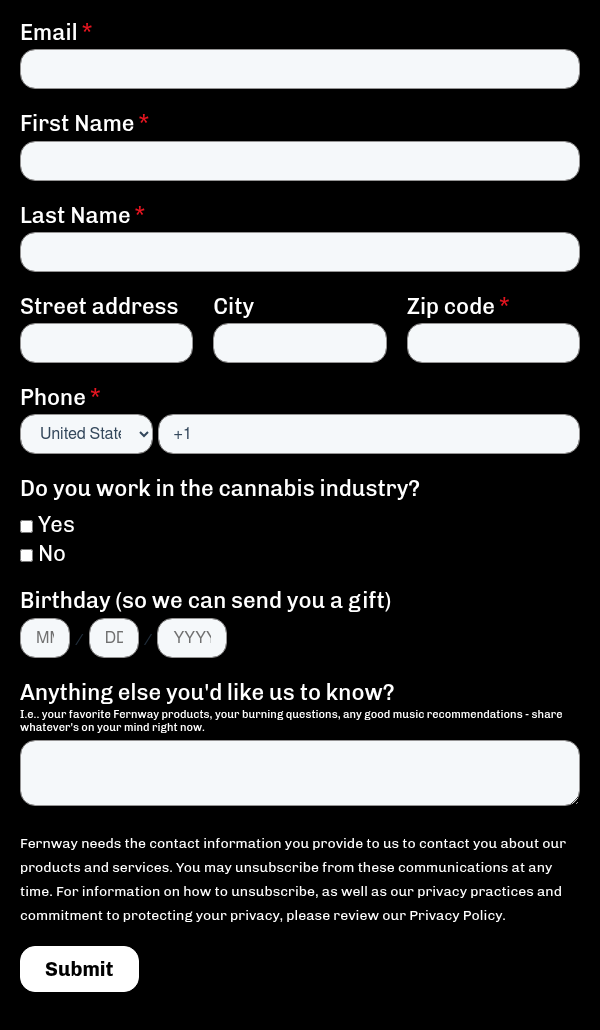Tap the Street address field

tap(106, 343)
